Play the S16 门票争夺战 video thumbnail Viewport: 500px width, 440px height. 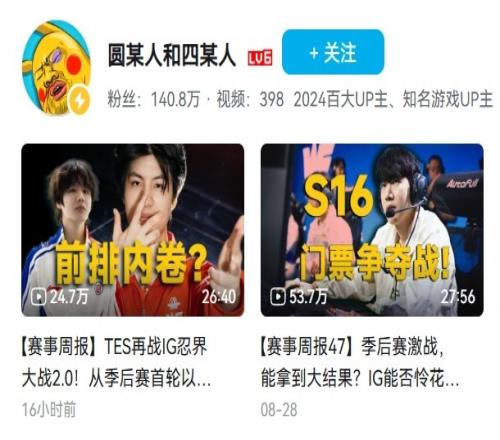(x=372, y=230)
